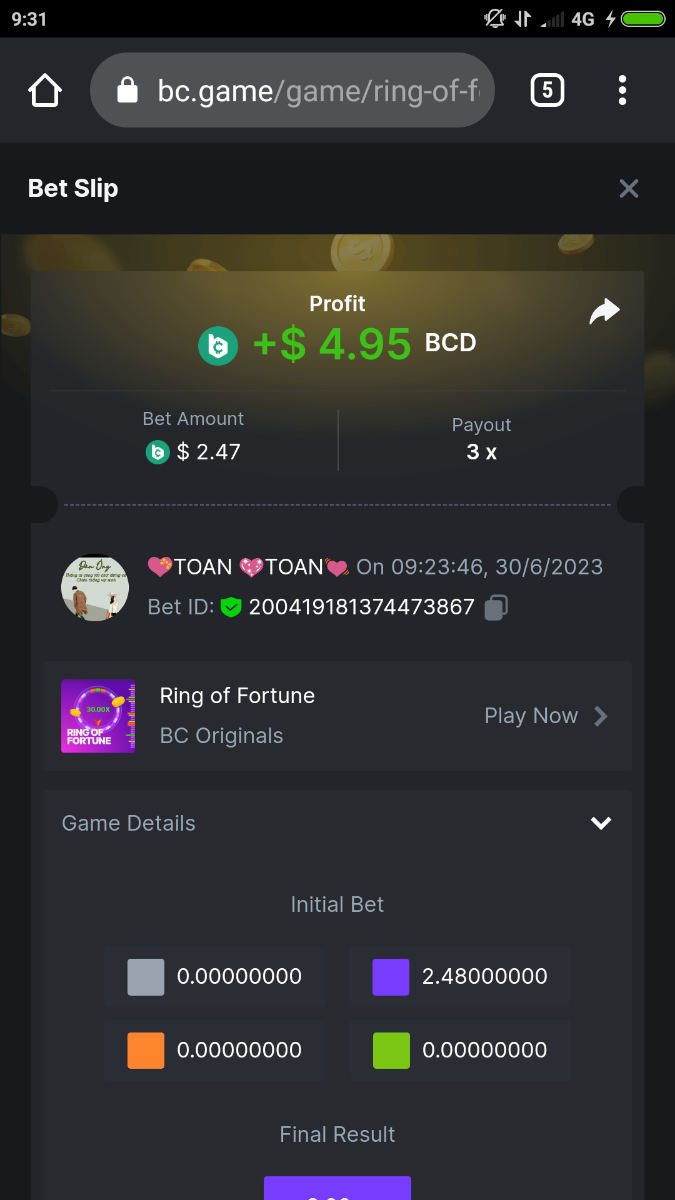Open the browser overflow menu

coord(622,91)
